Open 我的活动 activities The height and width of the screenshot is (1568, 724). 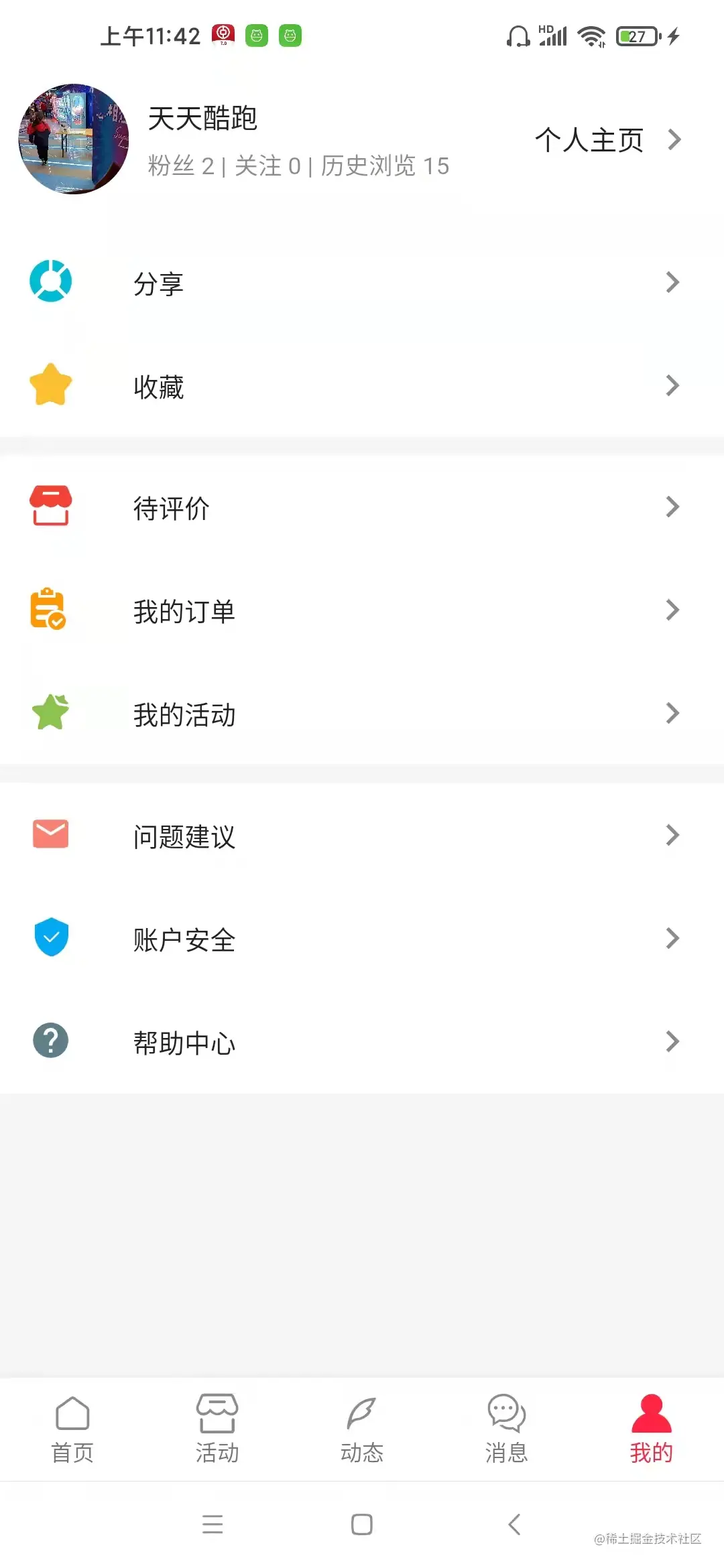[x=362, y=714]
